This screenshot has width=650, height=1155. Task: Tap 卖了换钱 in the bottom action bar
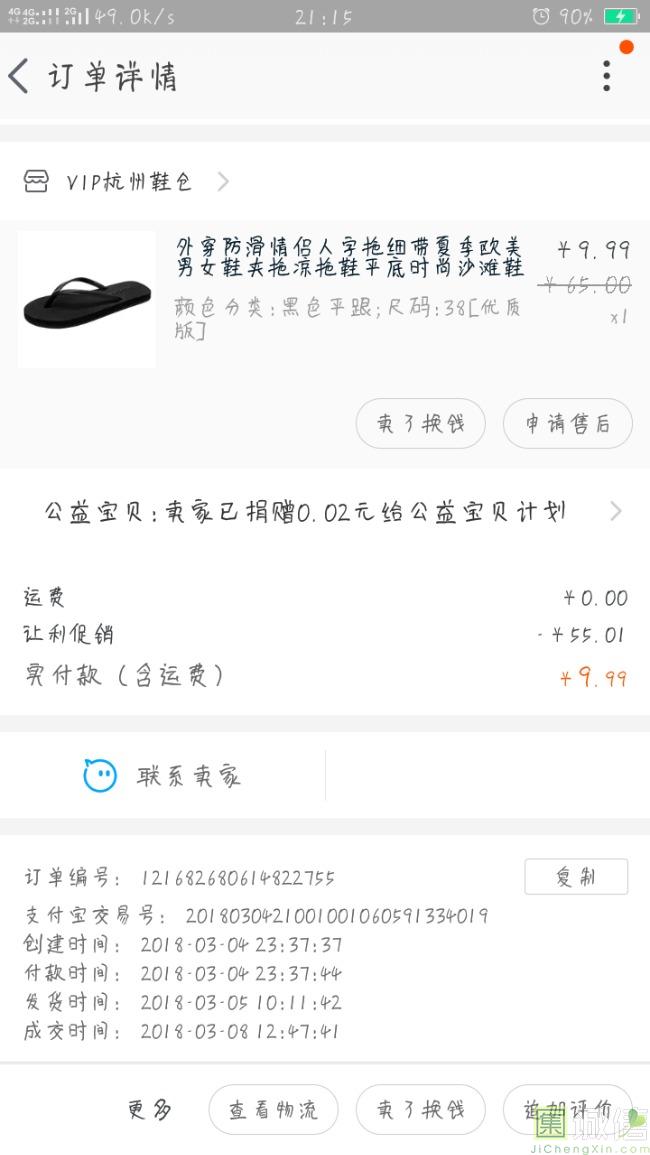[x=420, y=1110]
